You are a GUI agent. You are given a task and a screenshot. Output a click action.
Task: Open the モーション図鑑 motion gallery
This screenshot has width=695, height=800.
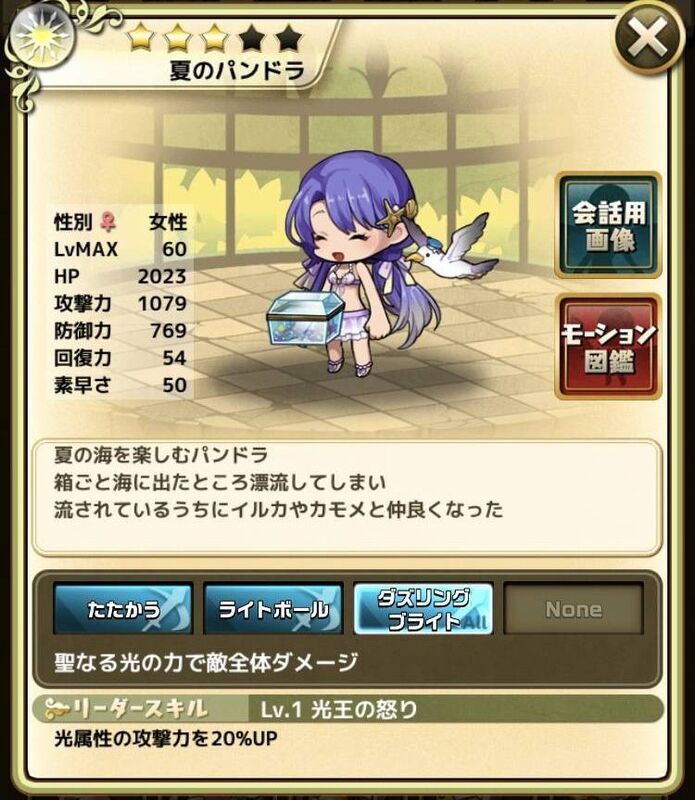pyautogui.click(x=608, y=345)
